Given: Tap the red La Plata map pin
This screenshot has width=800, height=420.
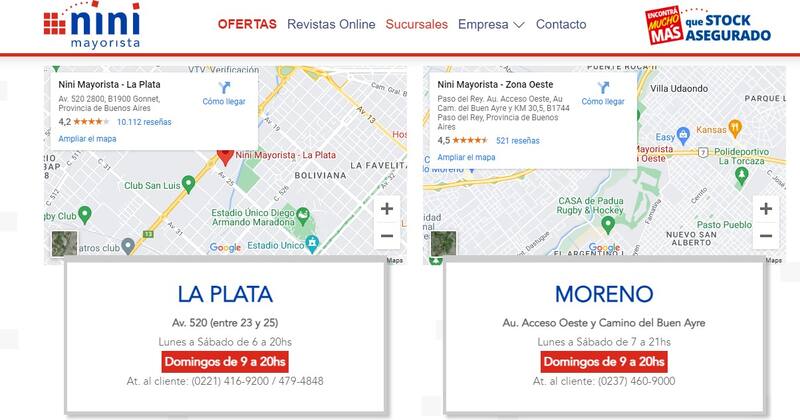Looking at the screenshot, I should (226, 155).
